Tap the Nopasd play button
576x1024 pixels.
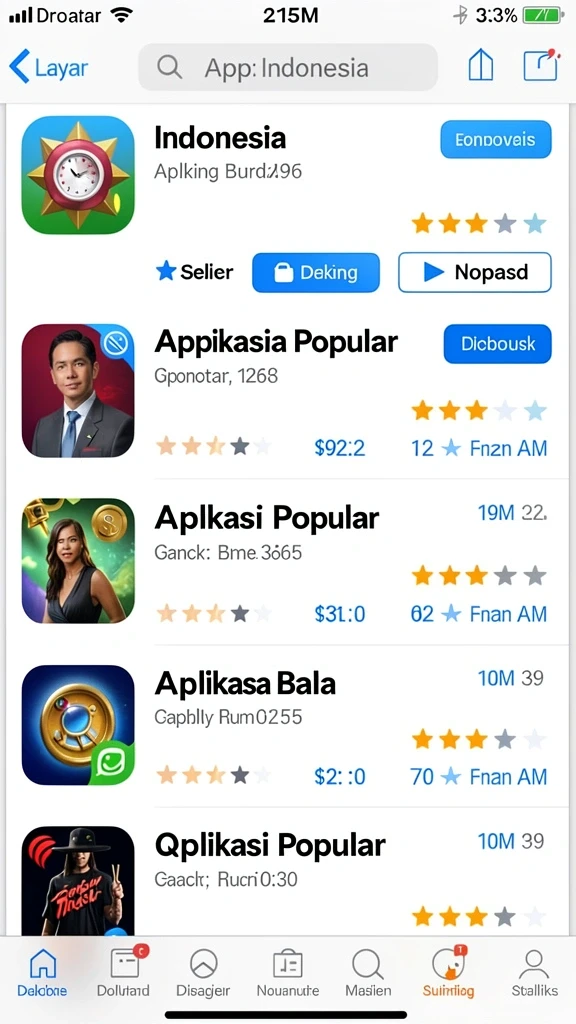(x=475, y=272)
